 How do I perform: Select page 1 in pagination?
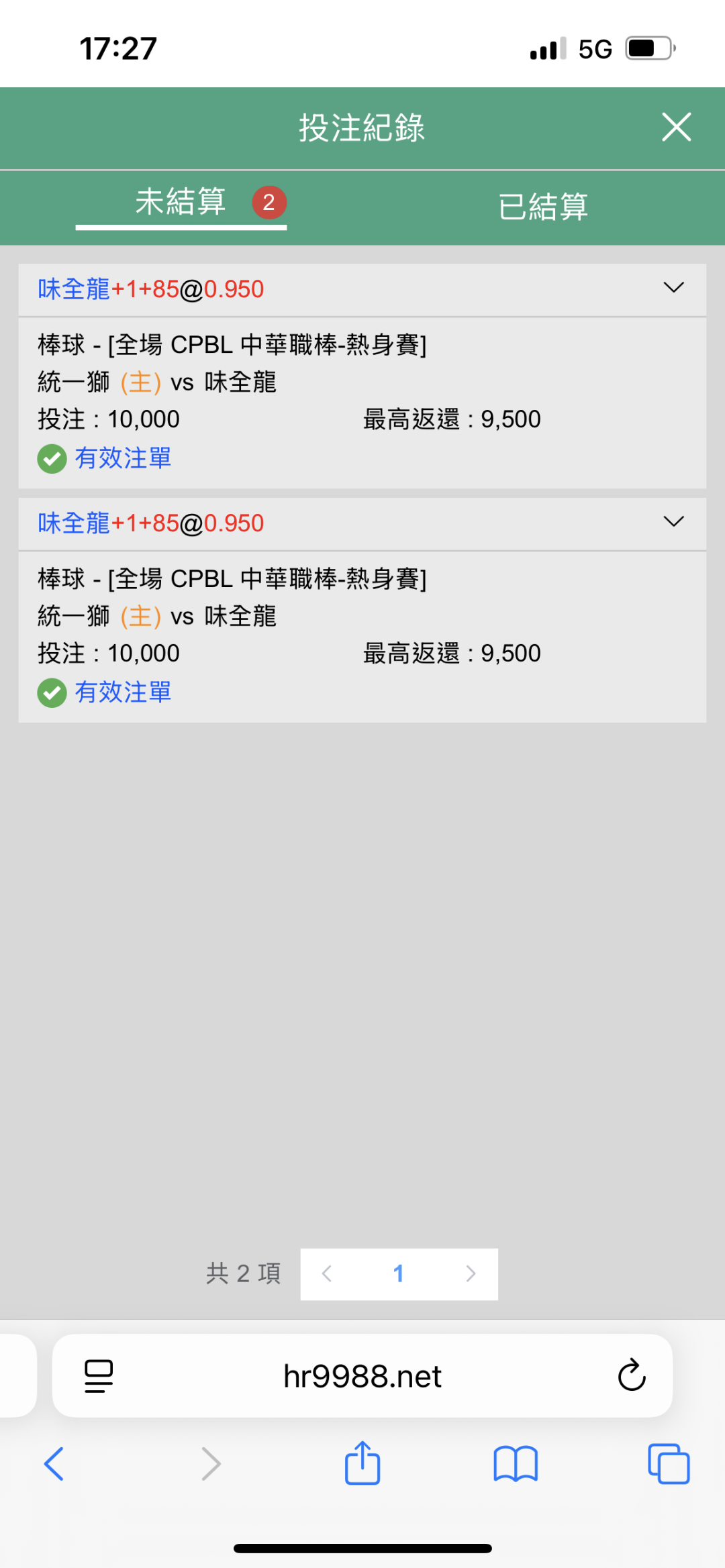pyautogui.click(x=398, y=1273)
